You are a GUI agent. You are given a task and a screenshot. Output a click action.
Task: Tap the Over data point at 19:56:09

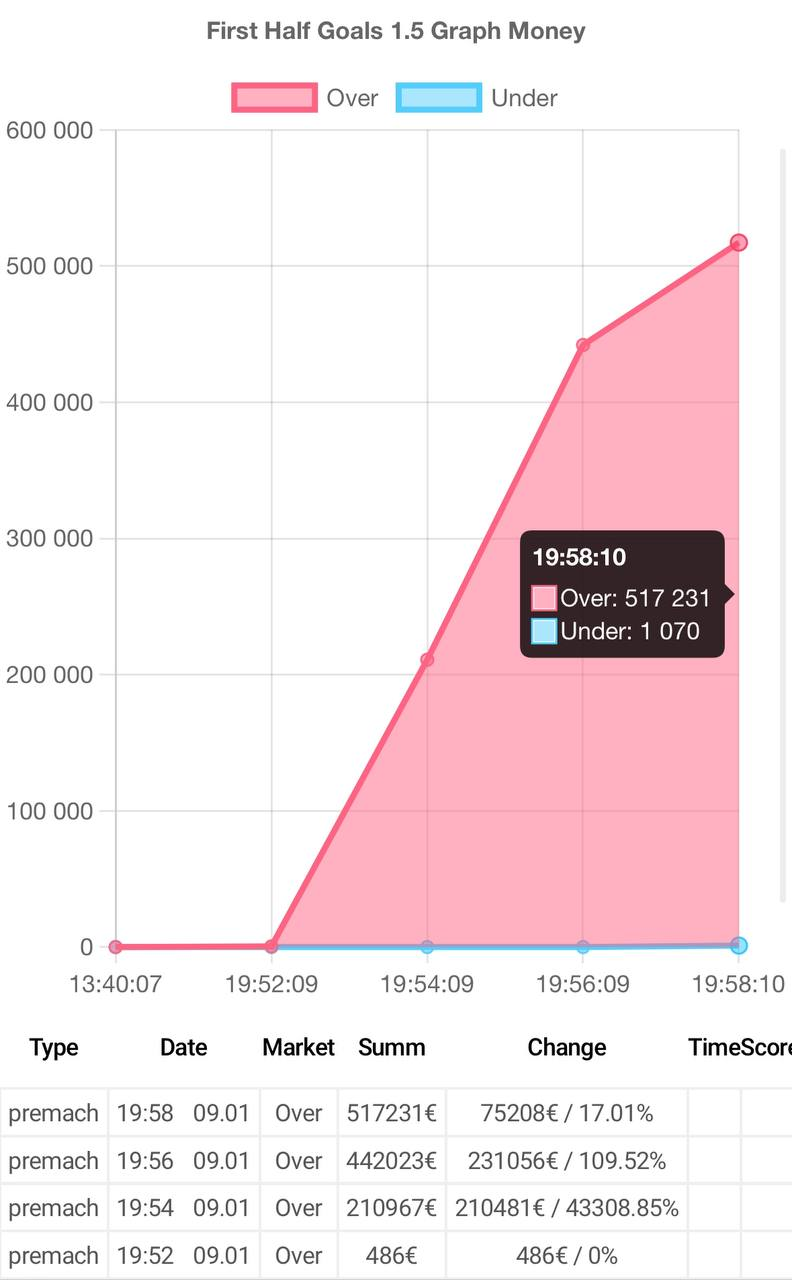pos(583,345)
